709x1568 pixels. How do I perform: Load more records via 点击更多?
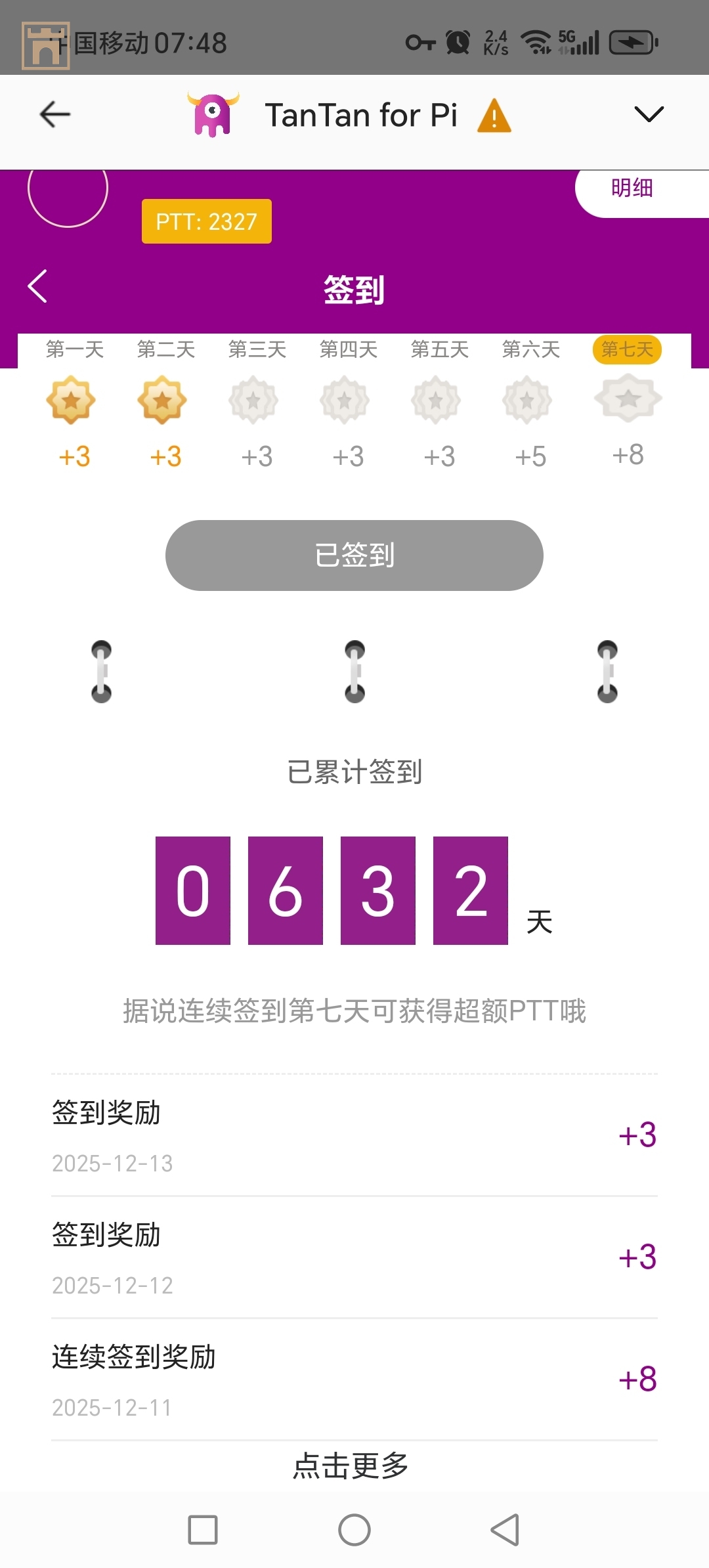[351, 1466]
